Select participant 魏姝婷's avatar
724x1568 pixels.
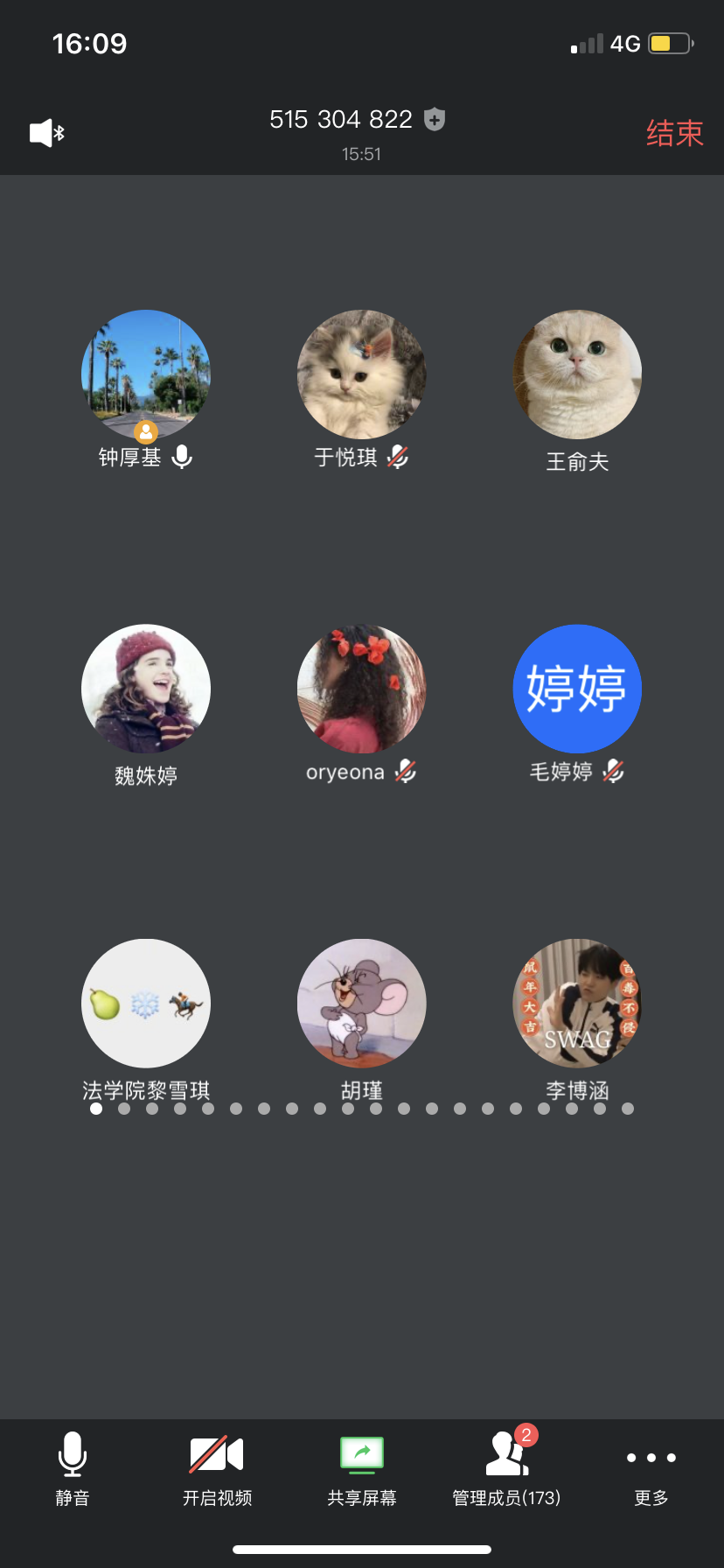146,689
